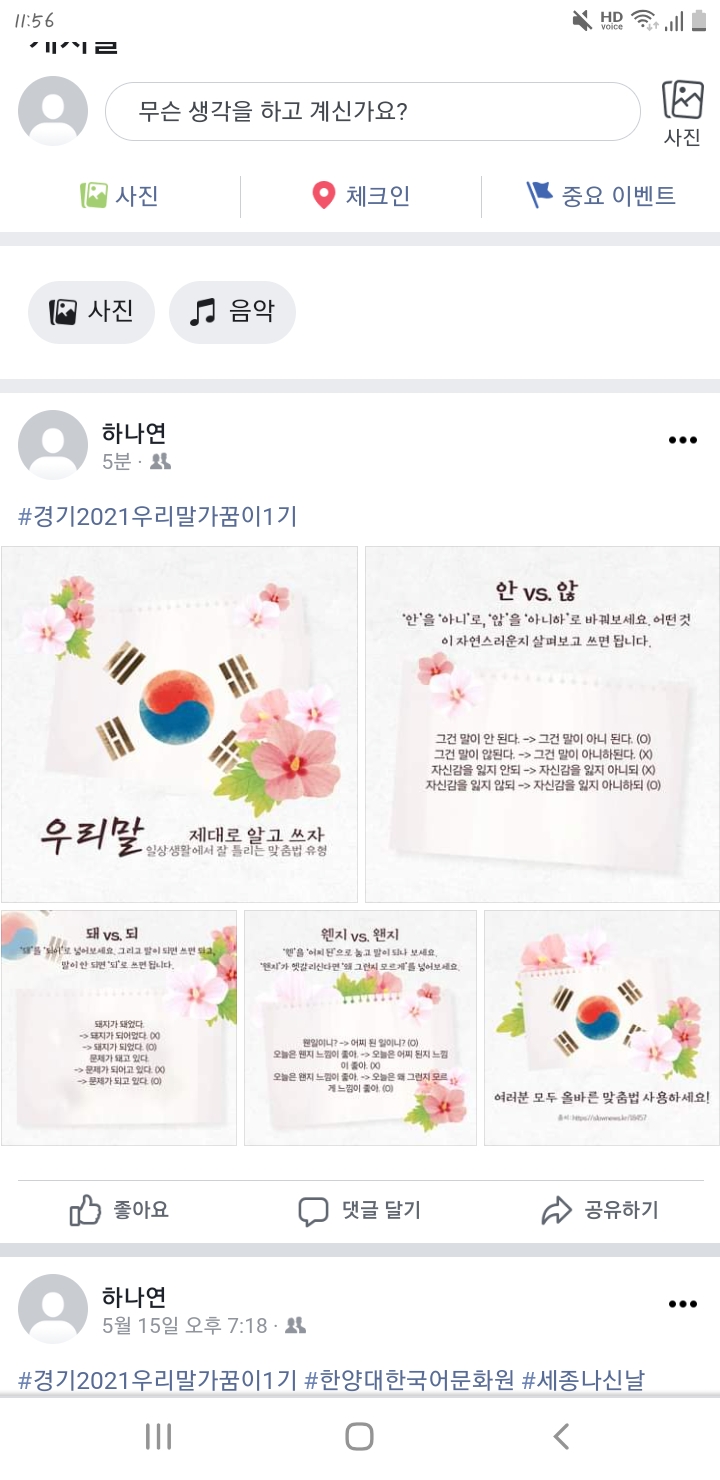Open the 음악 chip
Image resolution: width=720 pixels, height=1480 pixels.
(x=232, y=312)
